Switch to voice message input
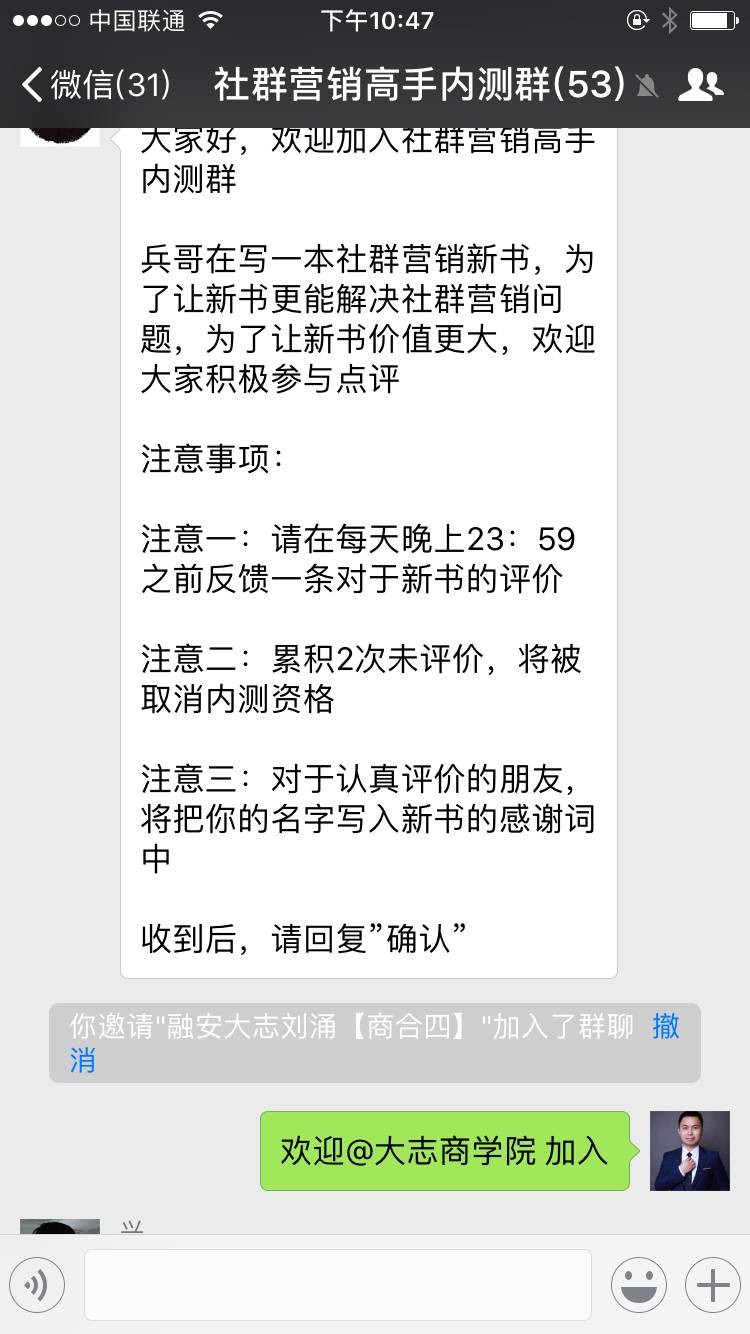This screenshot has width=750, height=1334. (37, 1285)
